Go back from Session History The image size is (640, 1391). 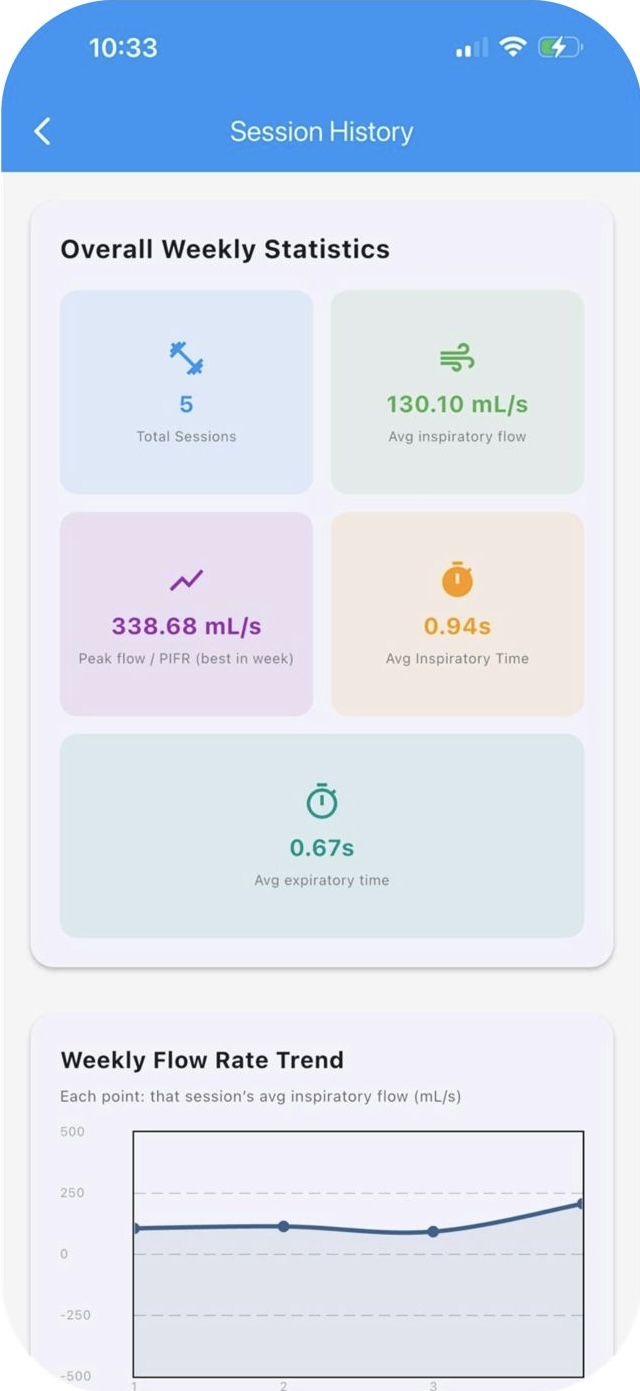(42, 132)
